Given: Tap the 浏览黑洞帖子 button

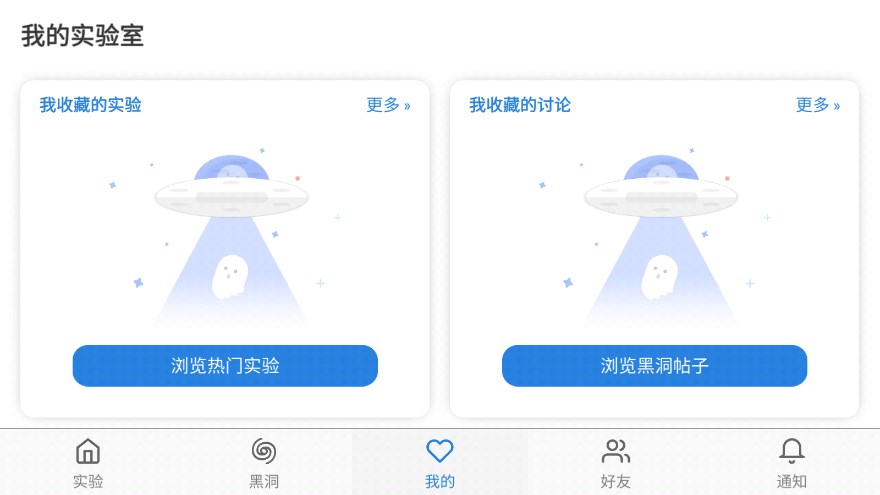Looking at the screenshot, I should point(654,366).
